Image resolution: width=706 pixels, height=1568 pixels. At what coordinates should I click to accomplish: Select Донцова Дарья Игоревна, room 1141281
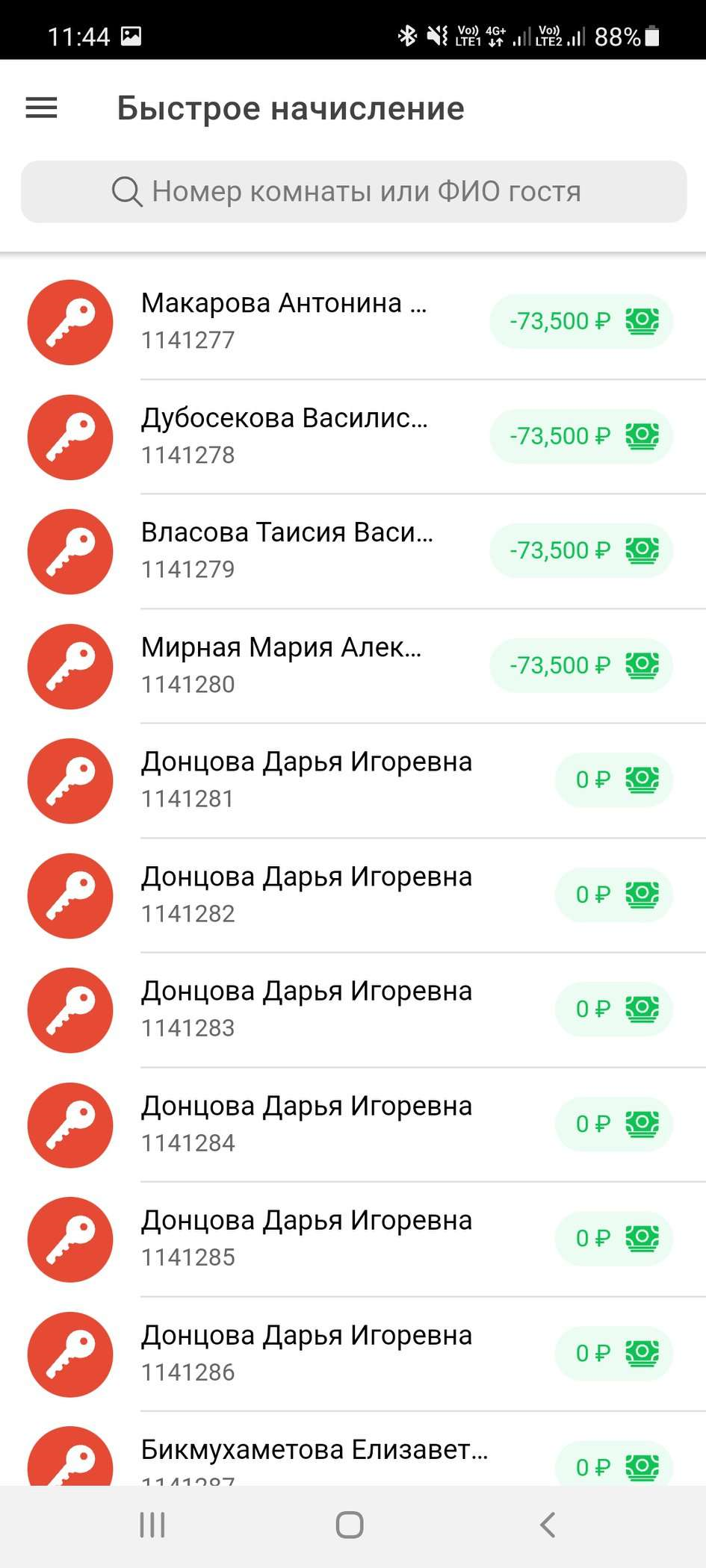pos(306,780)
